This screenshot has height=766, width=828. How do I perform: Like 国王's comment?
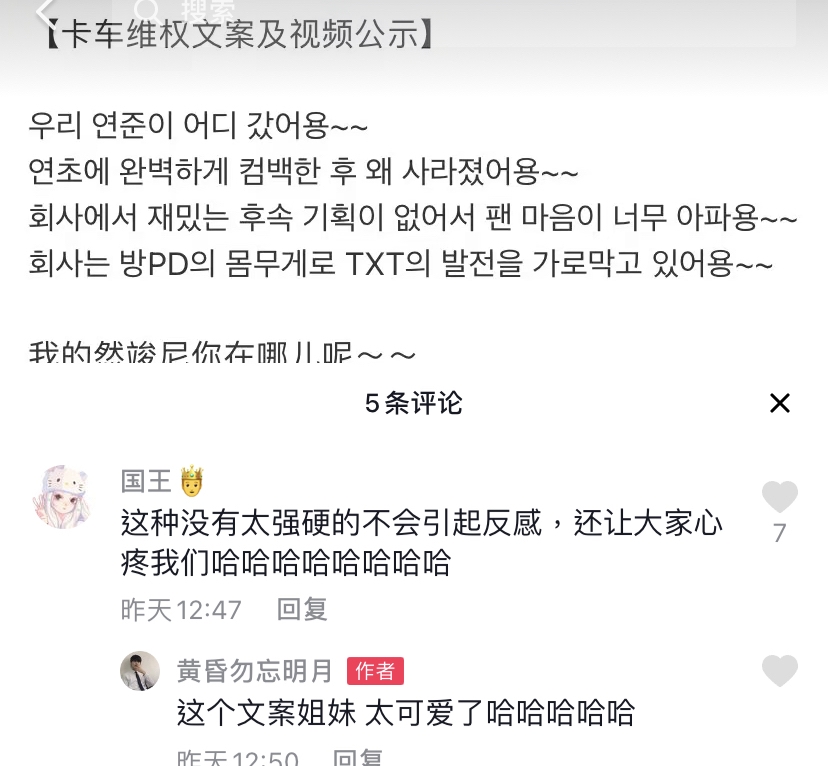pos(779,497)
